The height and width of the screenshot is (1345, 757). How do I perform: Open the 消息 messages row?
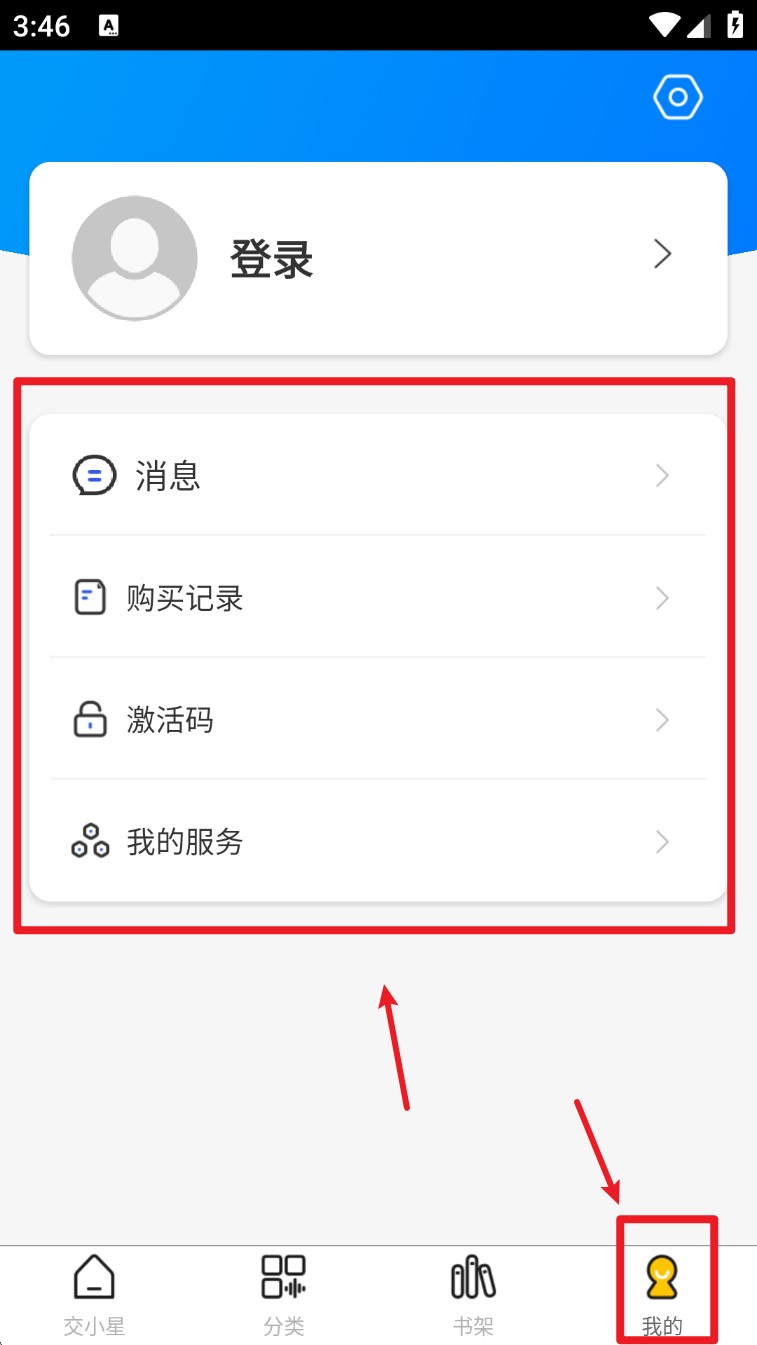click(x=378, y=476)
